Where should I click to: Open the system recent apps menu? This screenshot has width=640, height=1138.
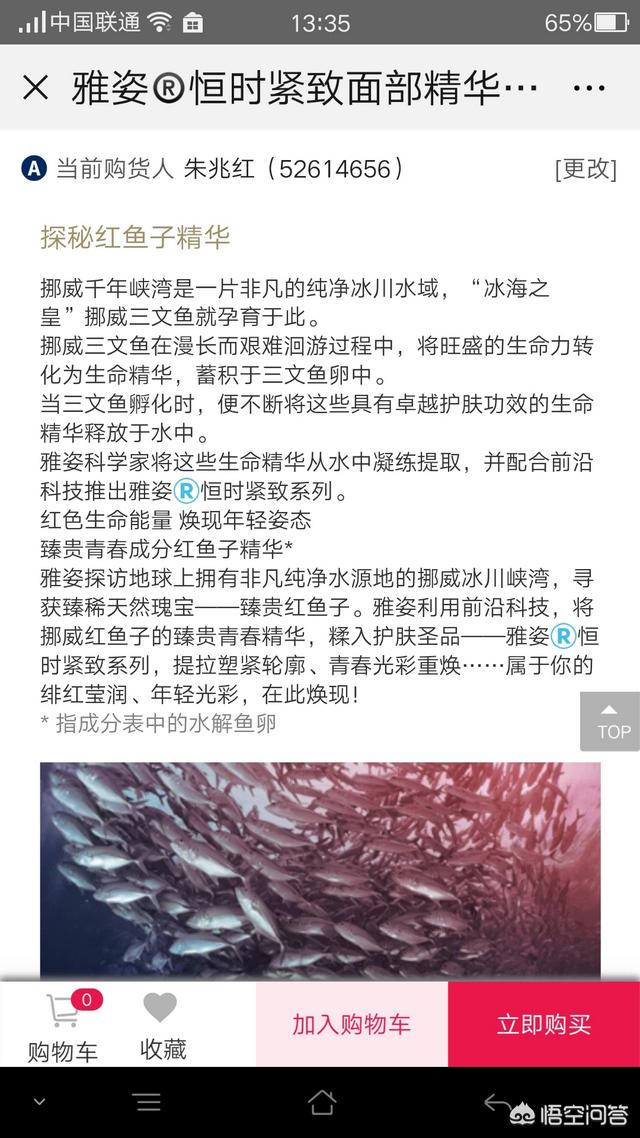coord(148,1103)
